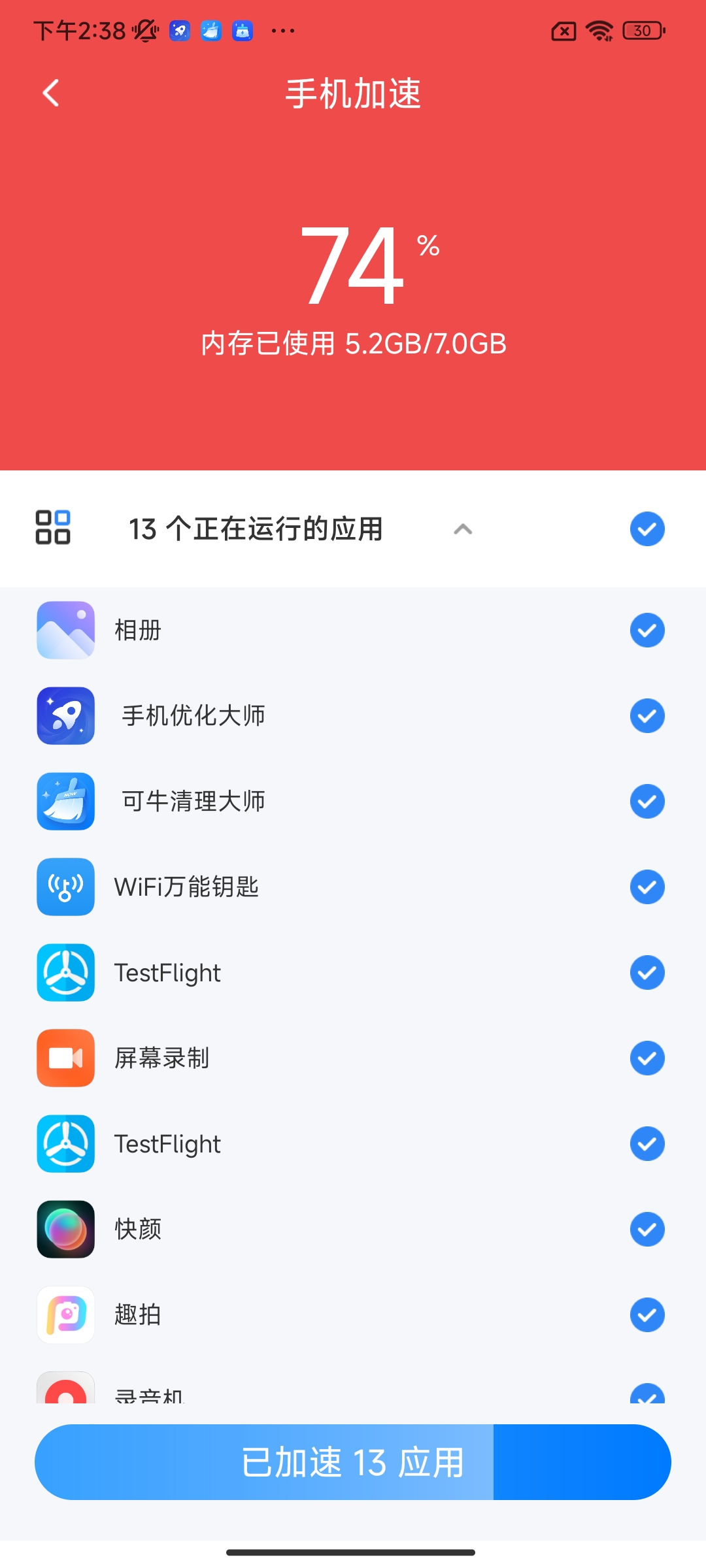Uncheck the 相册 app selection
Viewport: 706px width, 1568px height.
point(647,629)
